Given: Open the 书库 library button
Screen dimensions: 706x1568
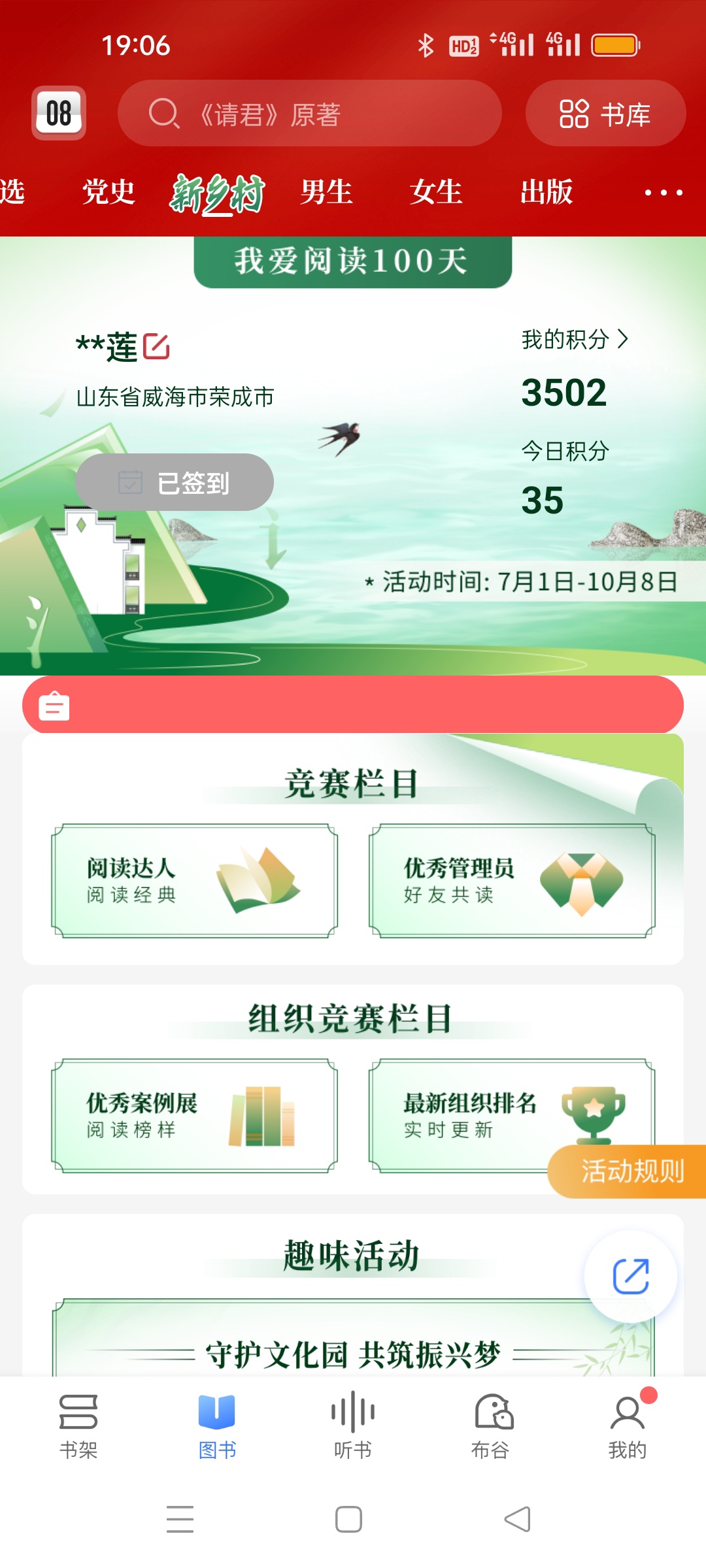Looking at the screenshot, I should (605, 114).
